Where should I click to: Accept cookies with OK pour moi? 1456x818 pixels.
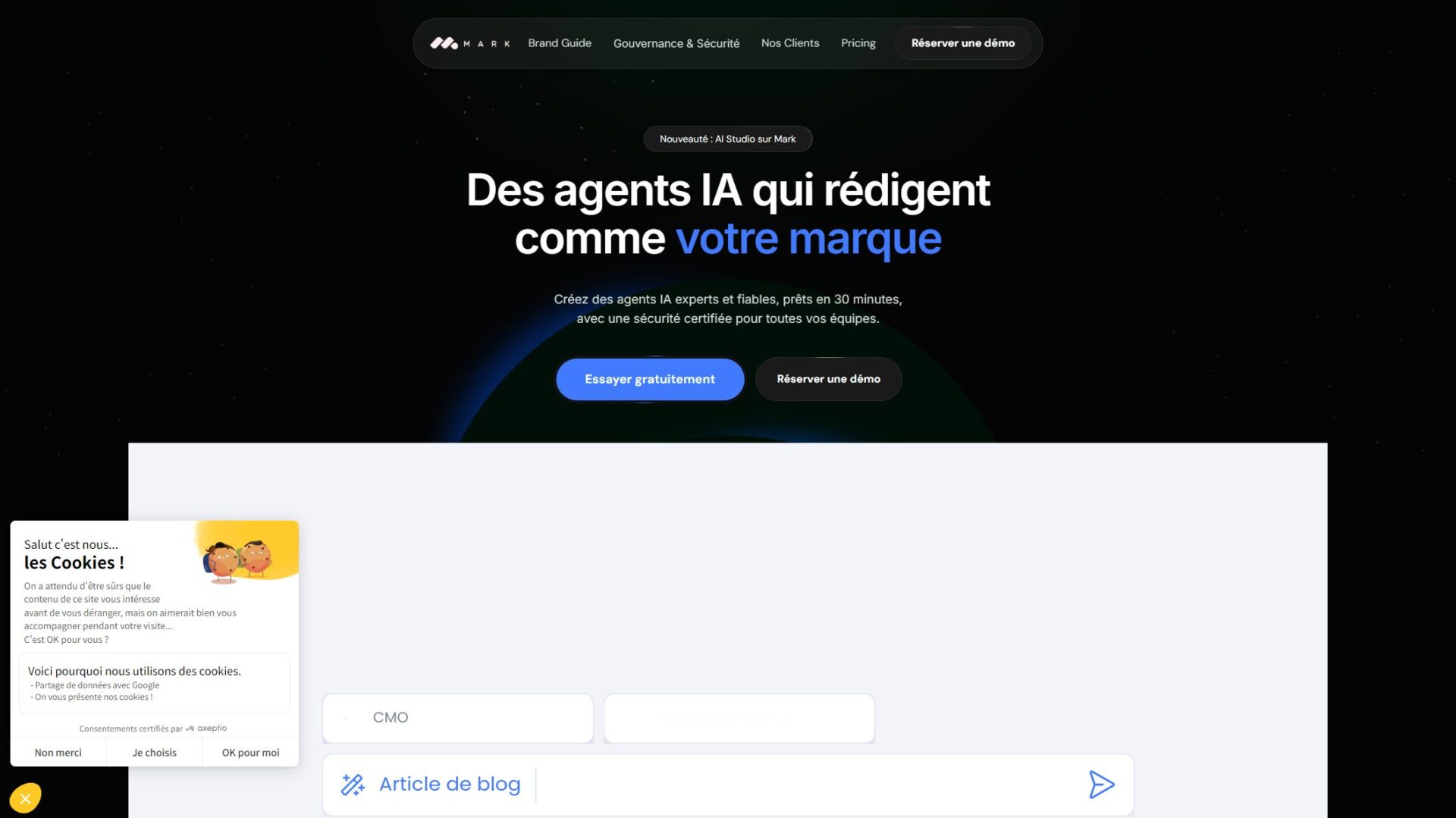[250, 753]
